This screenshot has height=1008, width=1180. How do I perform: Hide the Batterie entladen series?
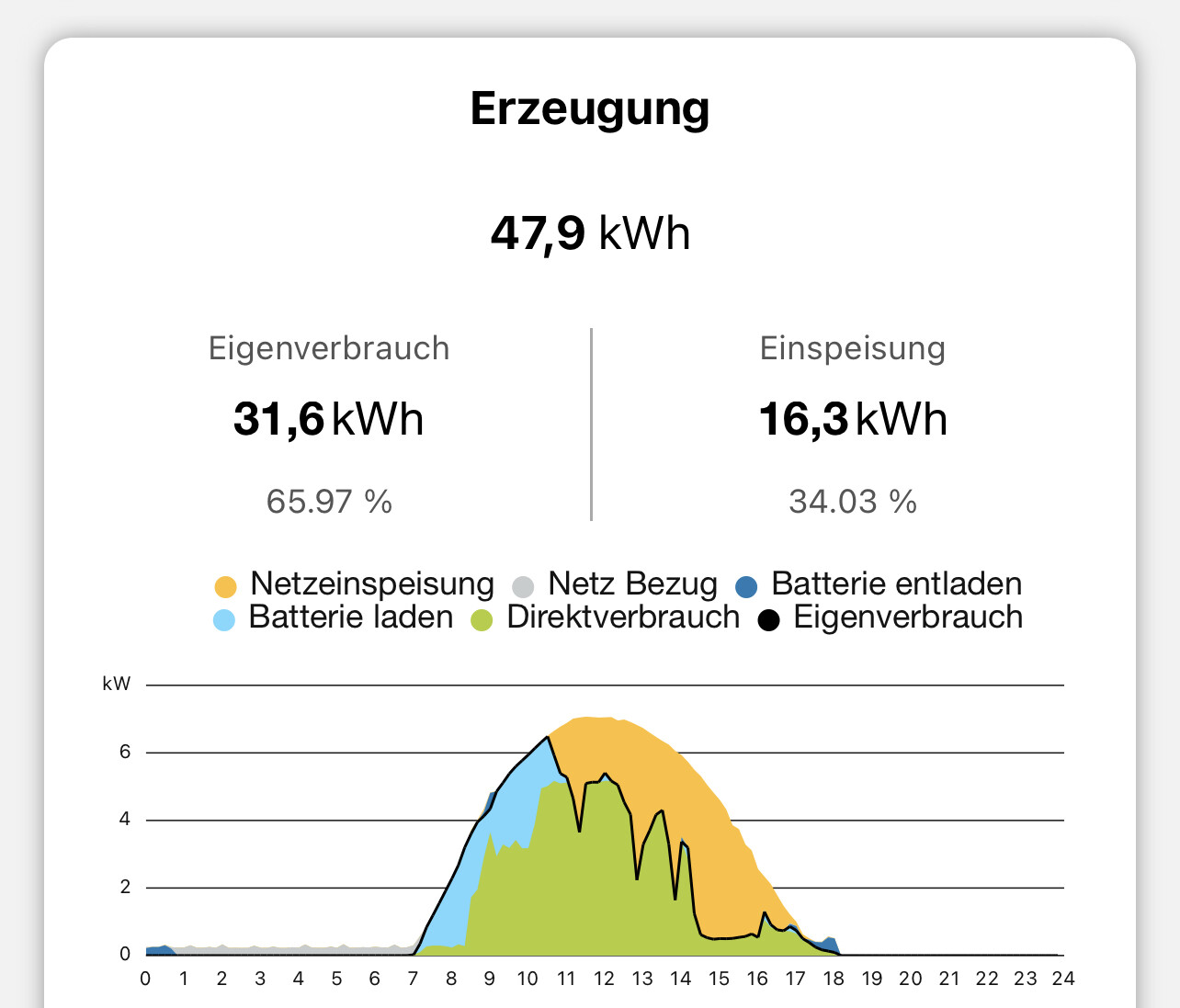tap(879, 584)
